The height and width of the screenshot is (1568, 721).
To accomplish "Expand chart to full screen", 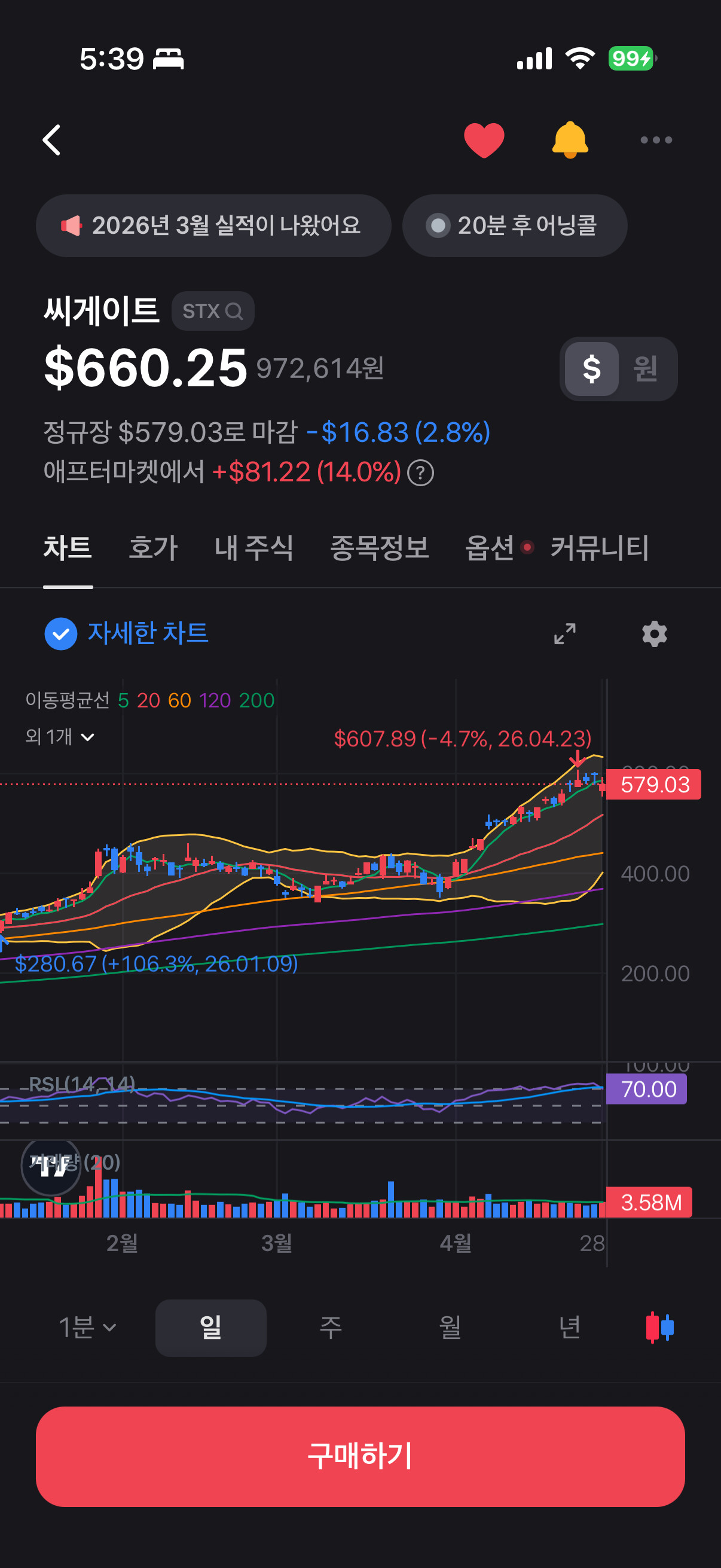I will pyautogui.click(x=564, y=634).
